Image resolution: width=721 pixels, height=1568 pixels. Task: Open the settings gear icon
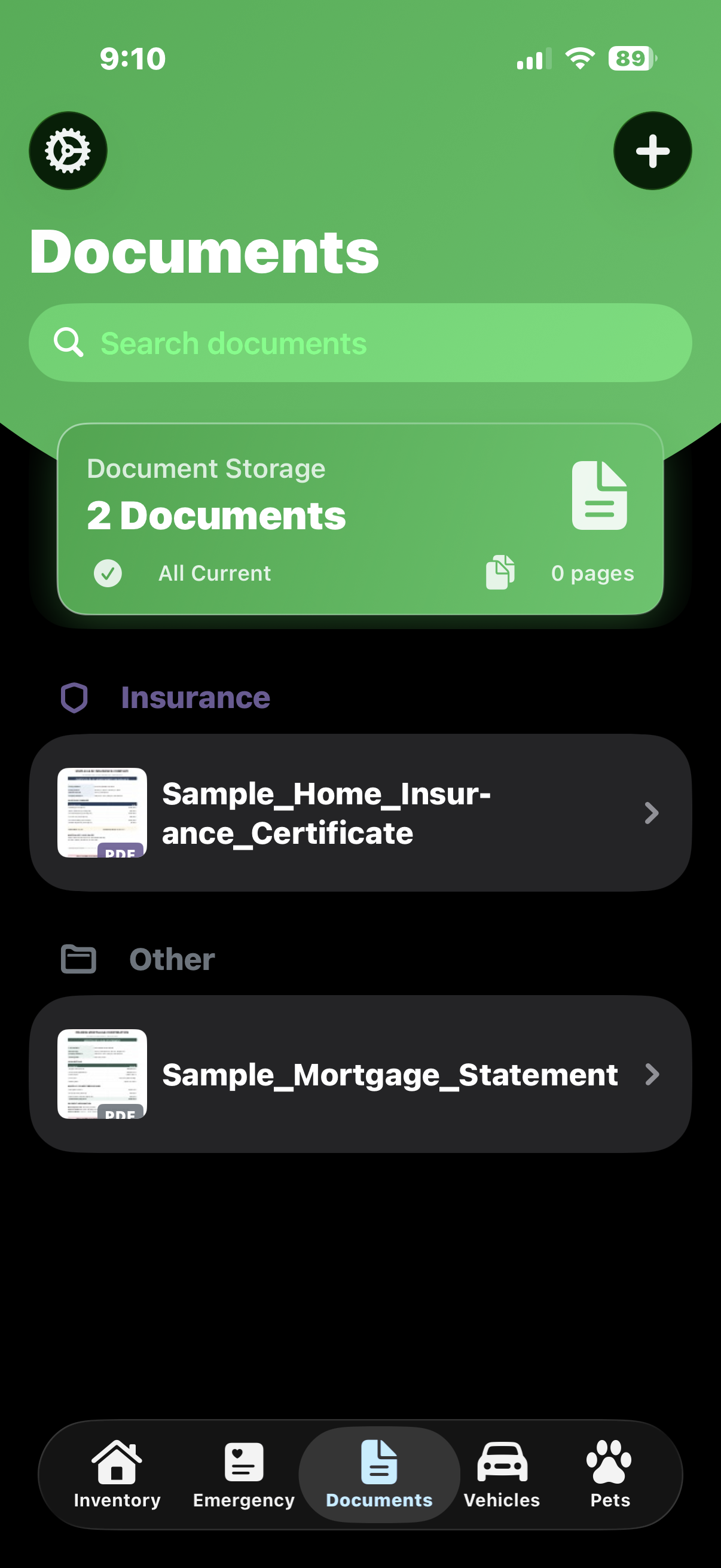point(68,151)
